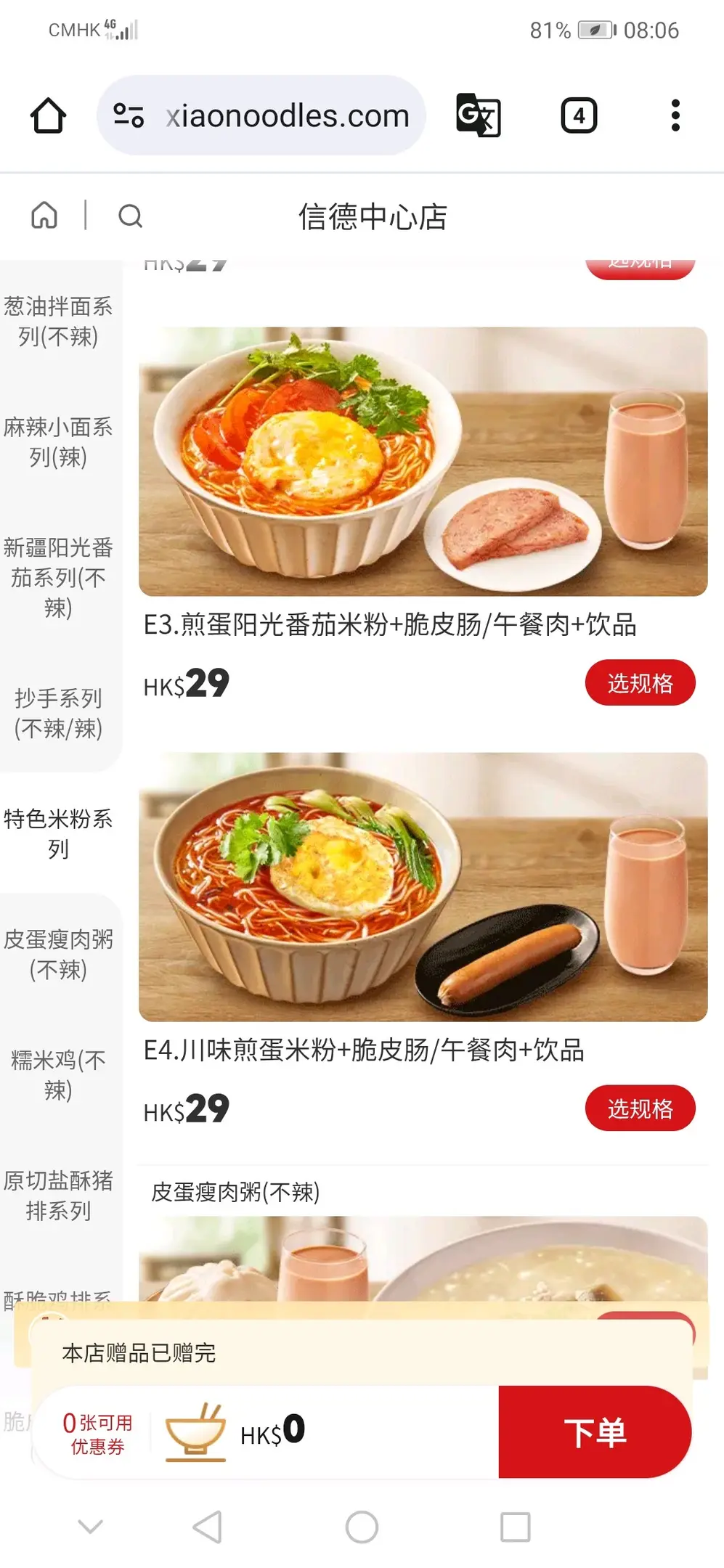This screenshot has width=724, height=1568.
Task: Open the menu search icon
Action: click(131, 216)
